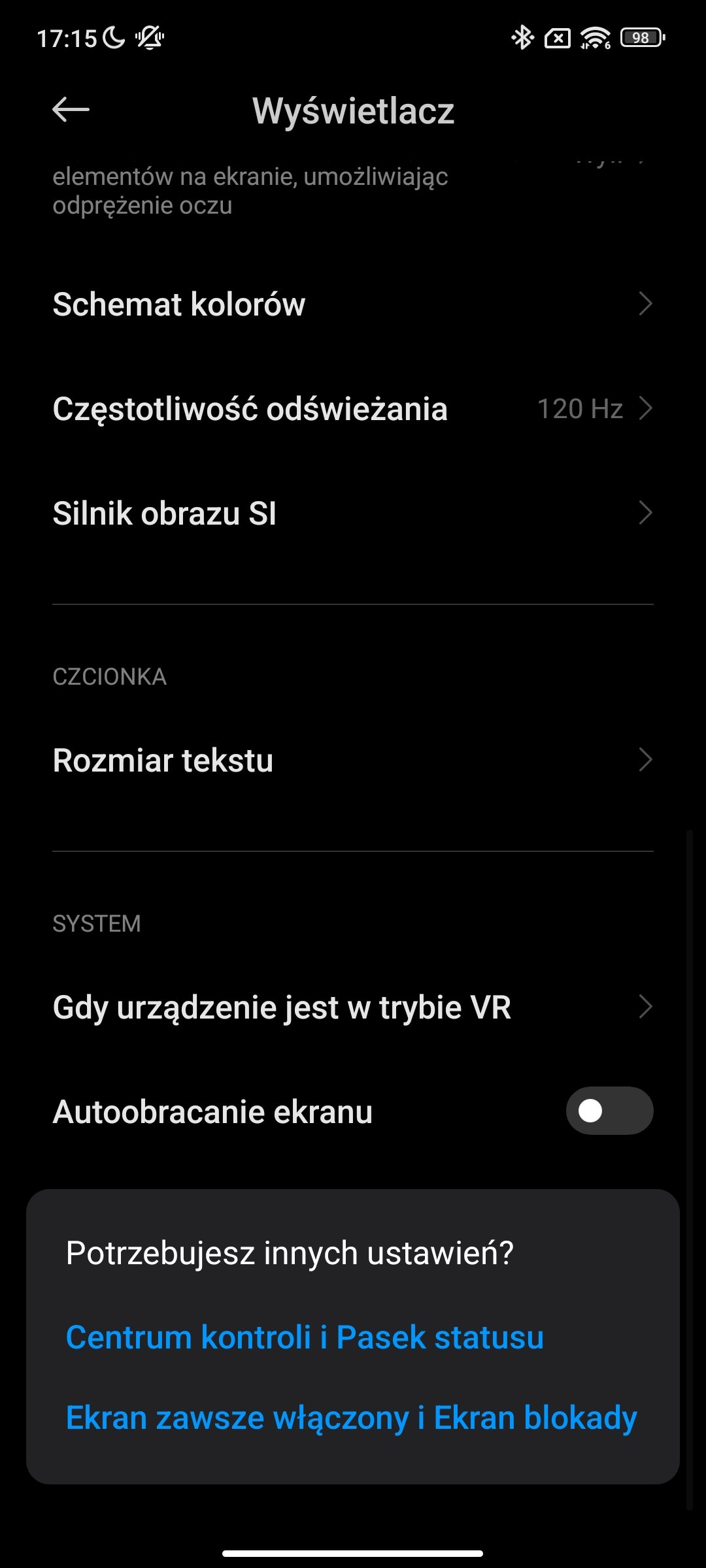Open Ekran zawsze włączony i Ekran blokady
The height and width of the screenshot is (1568, 706).
(x=352, y=1418)
